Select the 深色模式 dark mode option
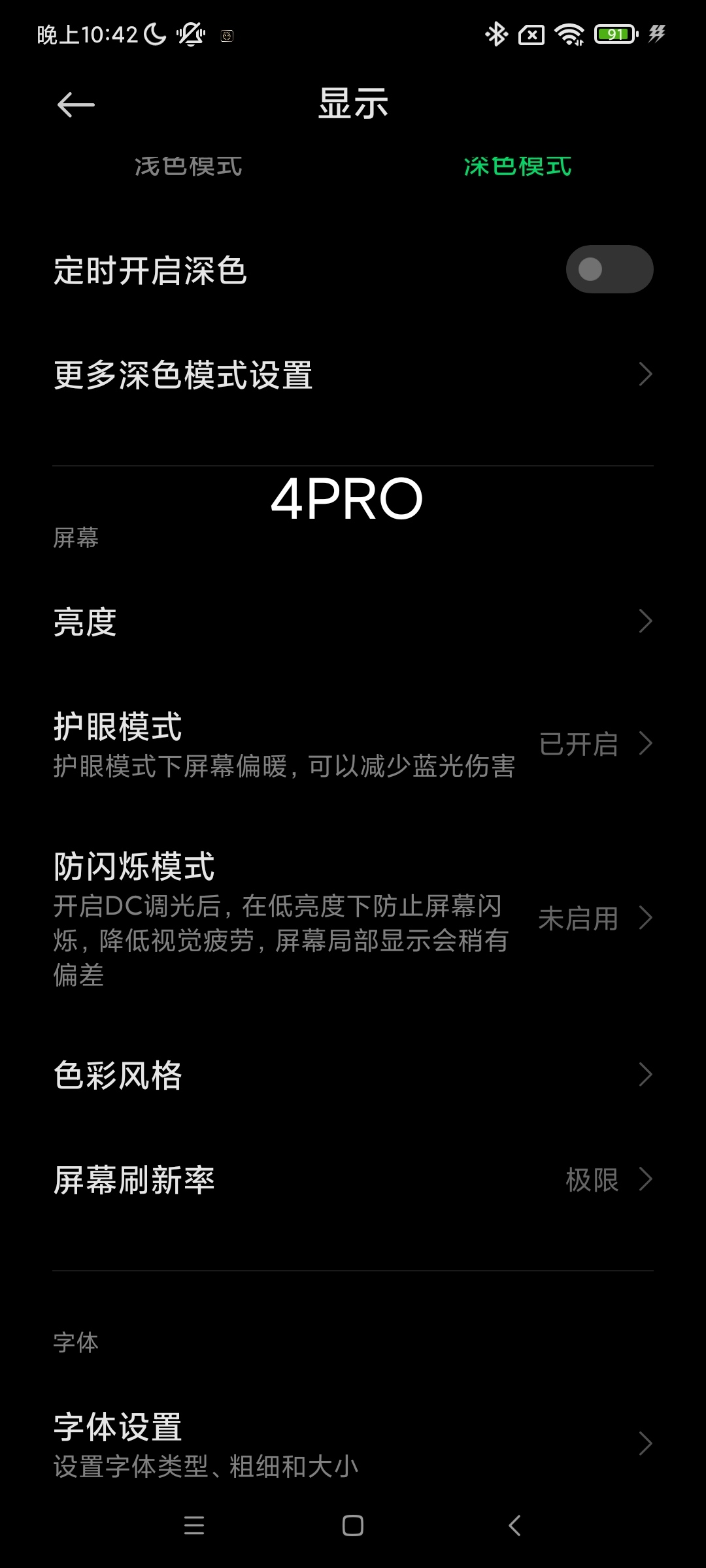This screenshot has width=706, height=1568. tap(517, 167)
